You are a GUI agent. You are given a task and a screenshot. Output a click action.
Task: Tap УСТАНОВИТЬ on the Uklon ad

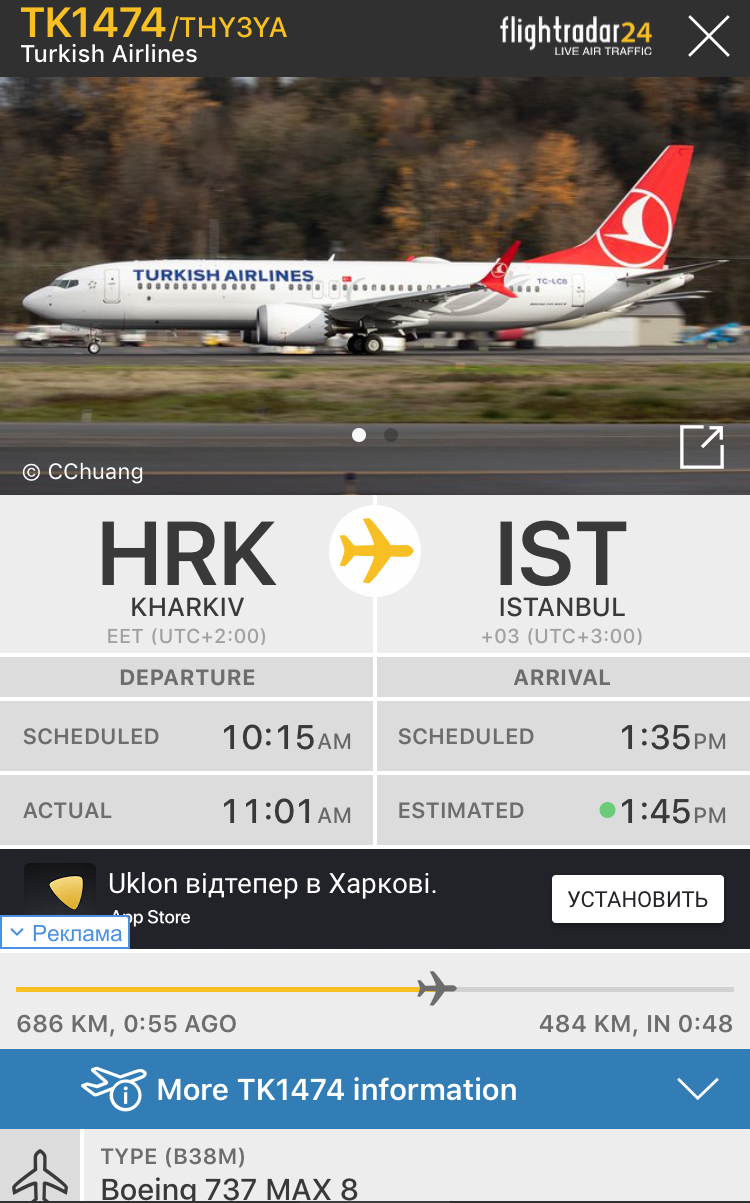[x=637, y=899]
